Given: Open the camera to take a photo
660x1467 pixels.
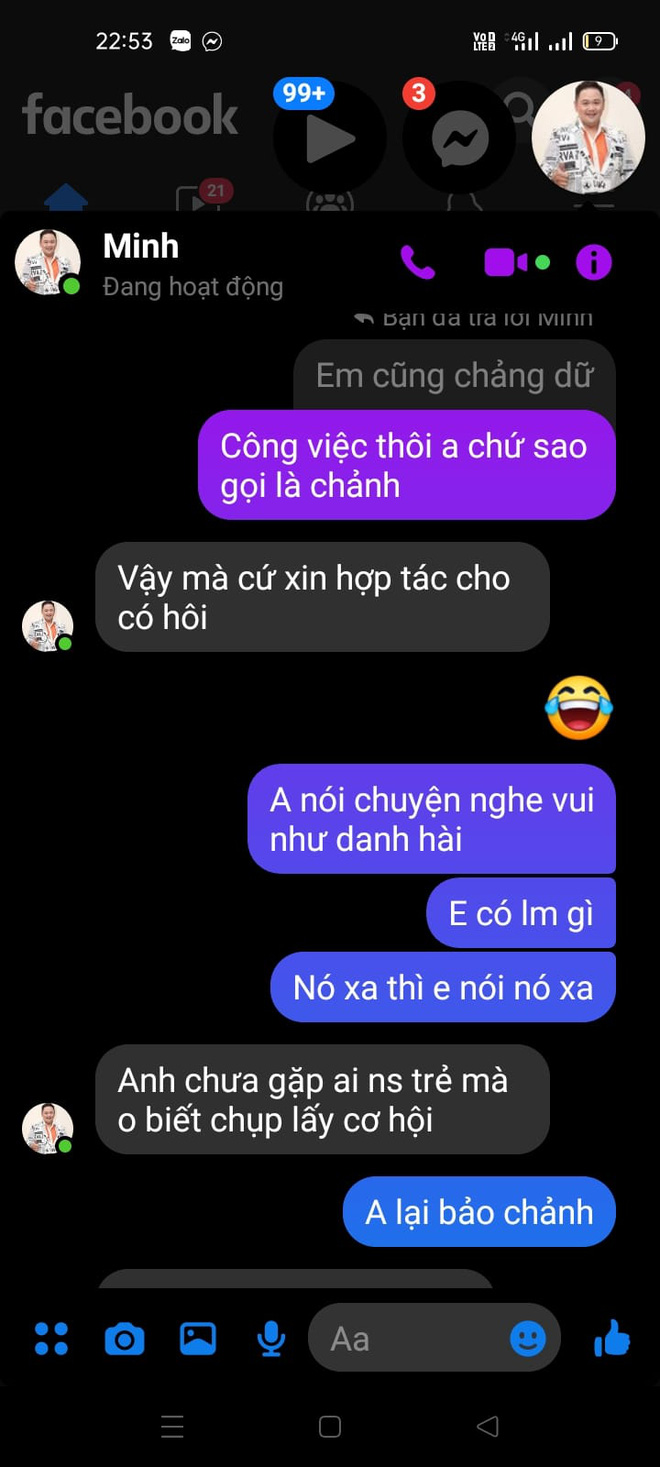Looking at the screenshot, I should pyautogui.click(x=124, y=1338).
